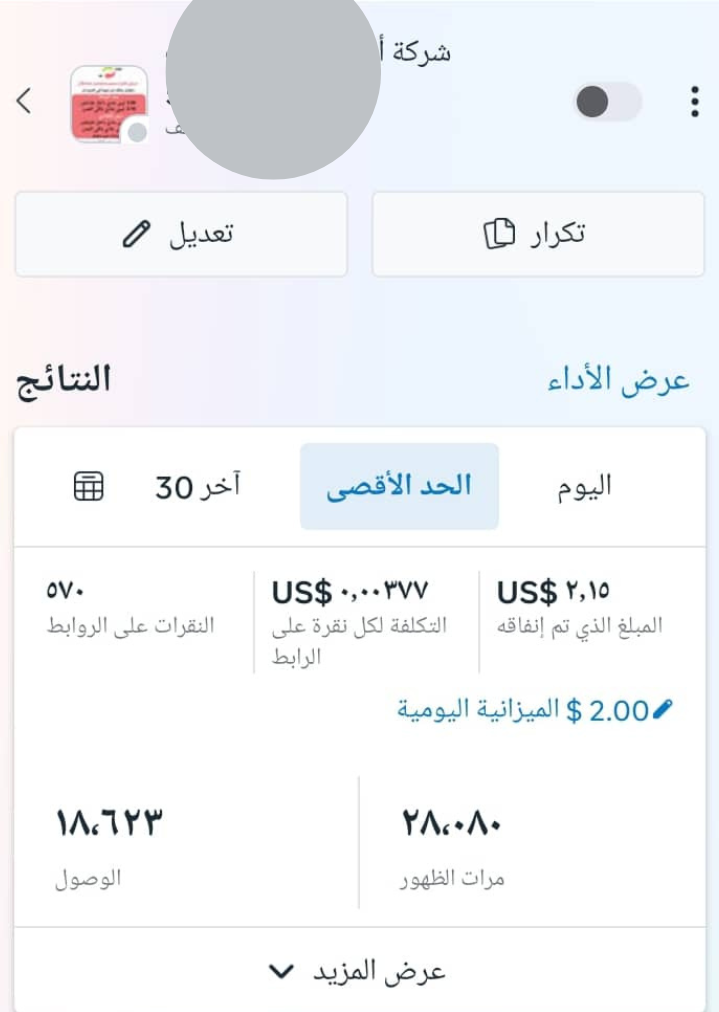
Task: Edit the daily budget الميزانية اليومية
Action: tap(535, 711)
